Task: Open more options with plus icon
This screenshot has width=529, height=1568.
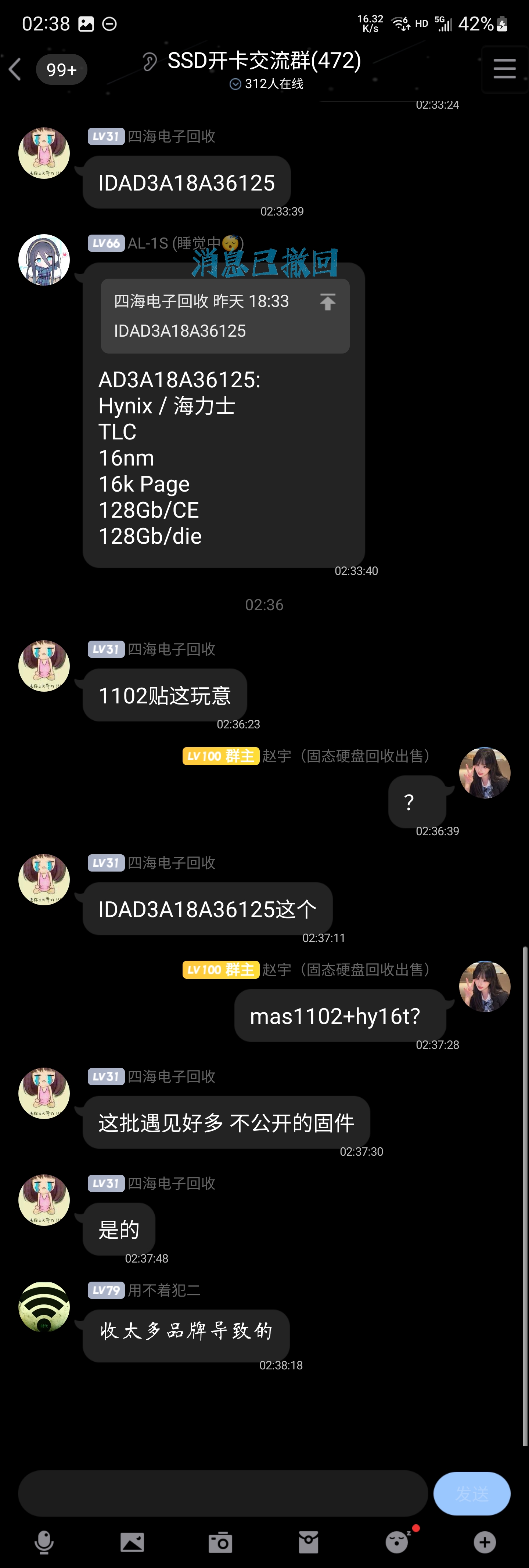Action: click(485, 1542)
